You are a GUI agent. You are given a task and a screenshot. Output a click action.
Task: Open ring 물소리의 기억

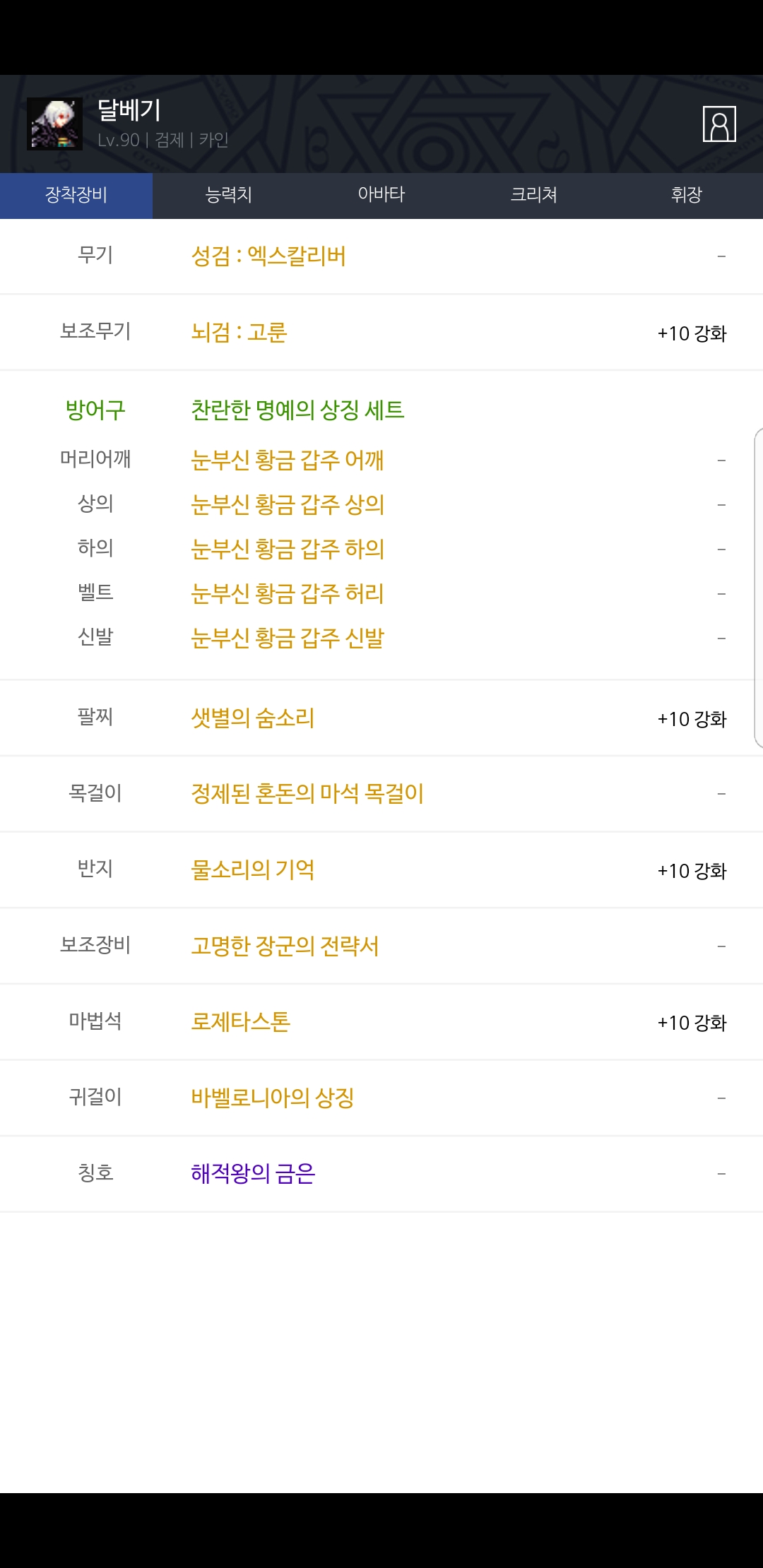click(253, 869)
